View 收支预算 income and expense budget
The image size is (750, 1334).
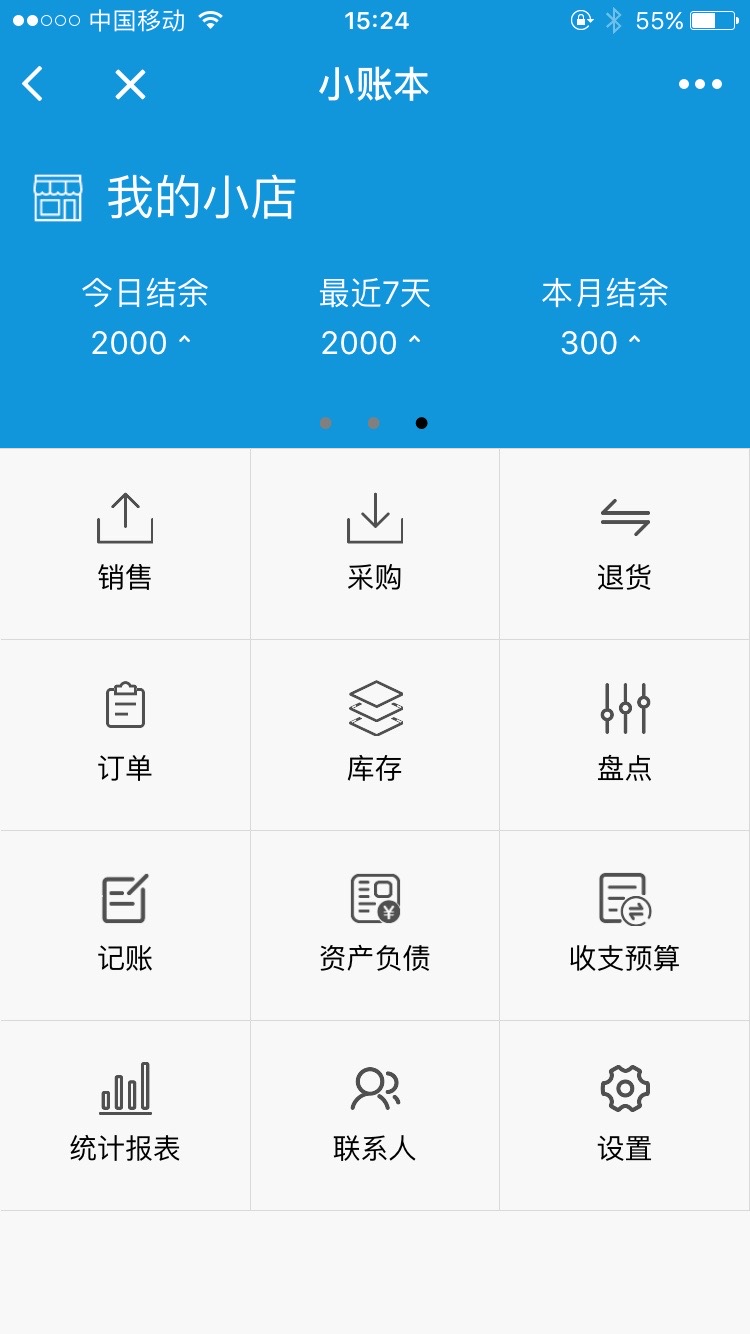pos(625,925)
